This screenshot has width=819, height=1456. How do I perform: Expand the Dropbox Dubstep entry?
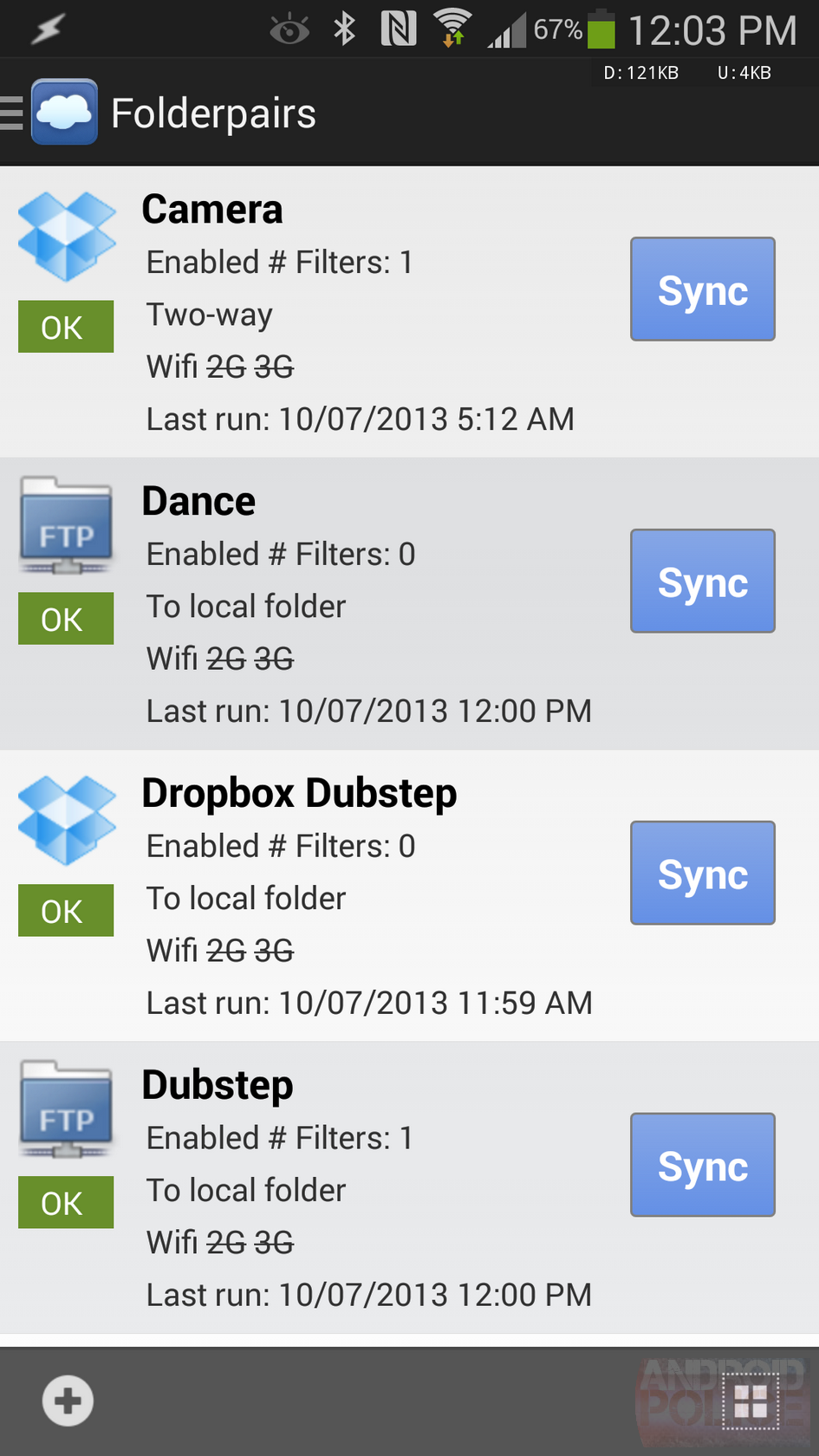(299, 792)
